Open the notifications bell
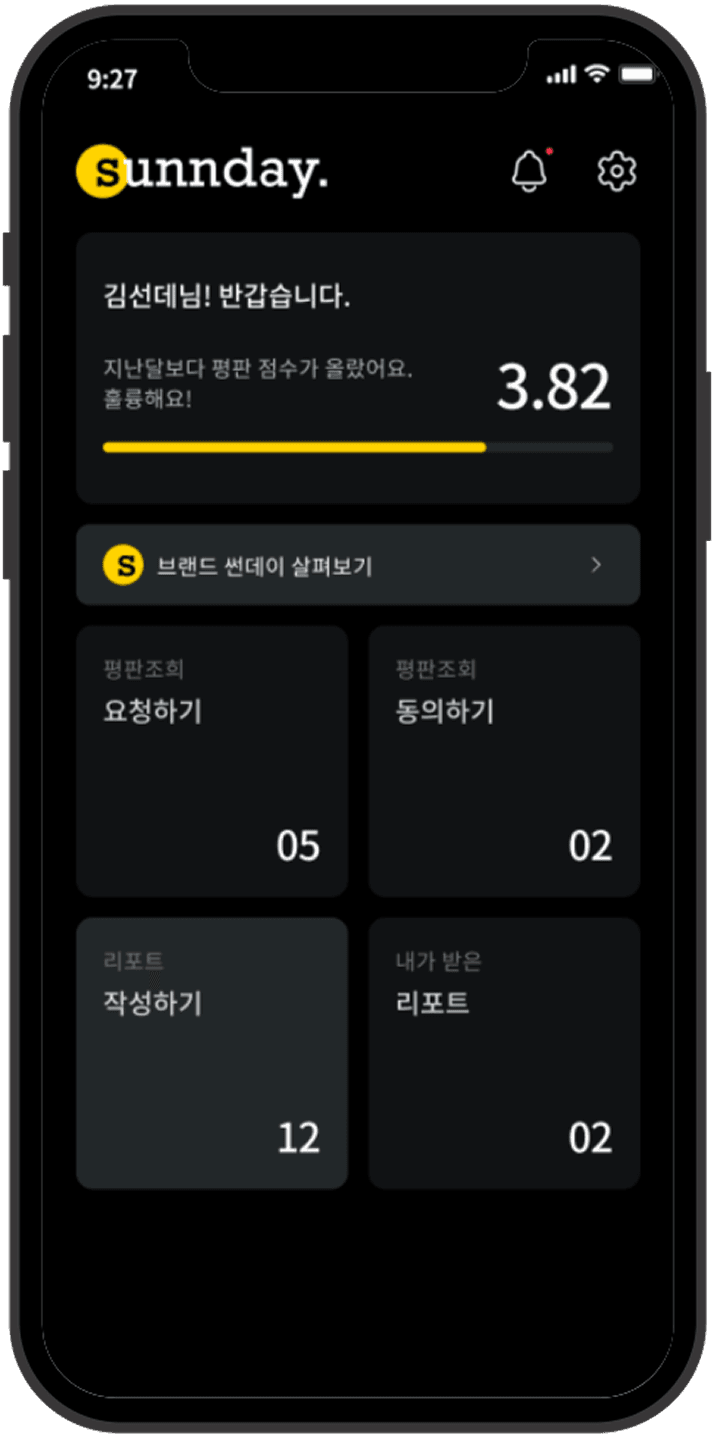The image size is (714, 1437). tap(530, 171)
